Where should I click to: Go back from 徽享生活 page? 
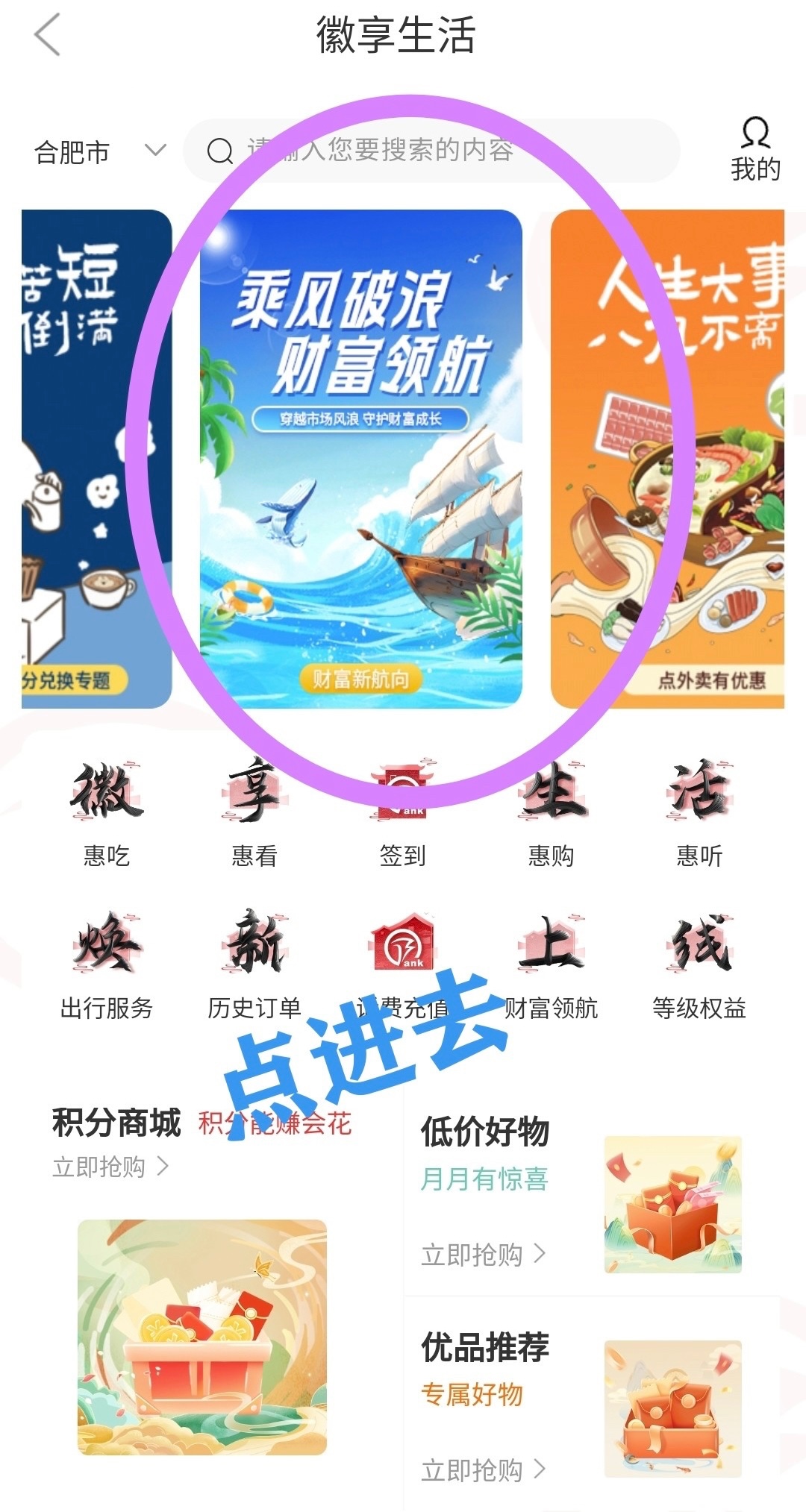point(47,36)
